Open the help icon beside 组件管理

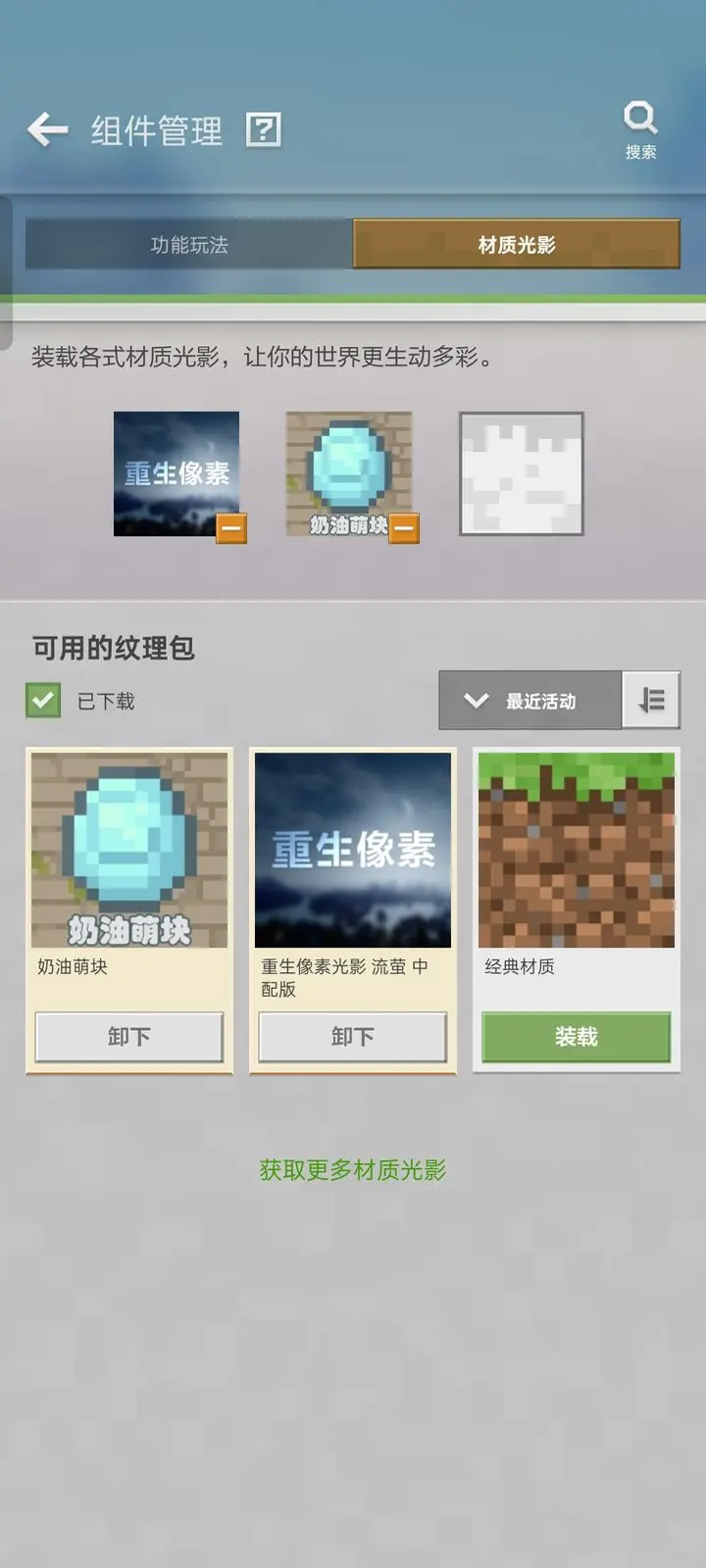click(263, 127)
